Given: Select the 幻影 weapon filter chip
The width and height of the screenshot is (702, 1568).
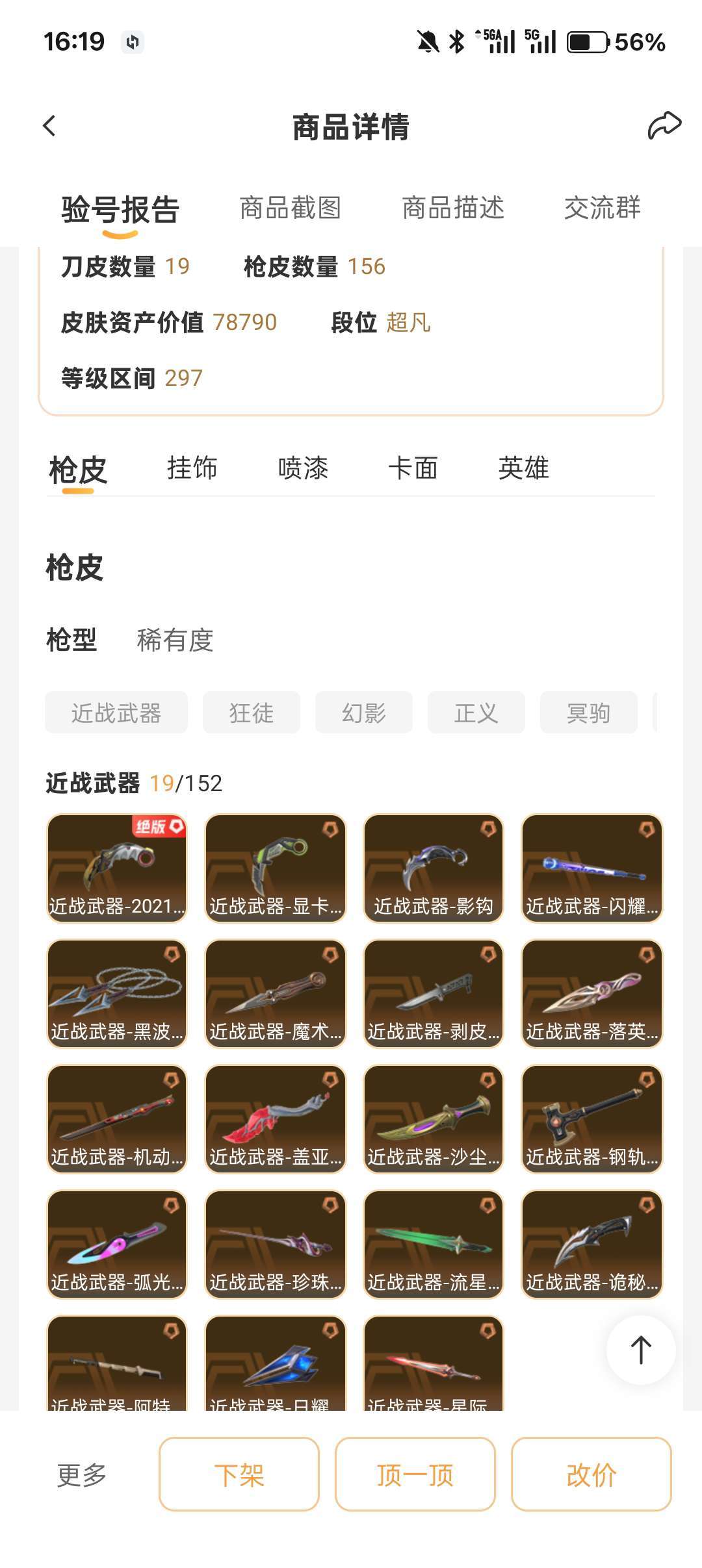Looking at the screenshot, I should pos(364,713).
